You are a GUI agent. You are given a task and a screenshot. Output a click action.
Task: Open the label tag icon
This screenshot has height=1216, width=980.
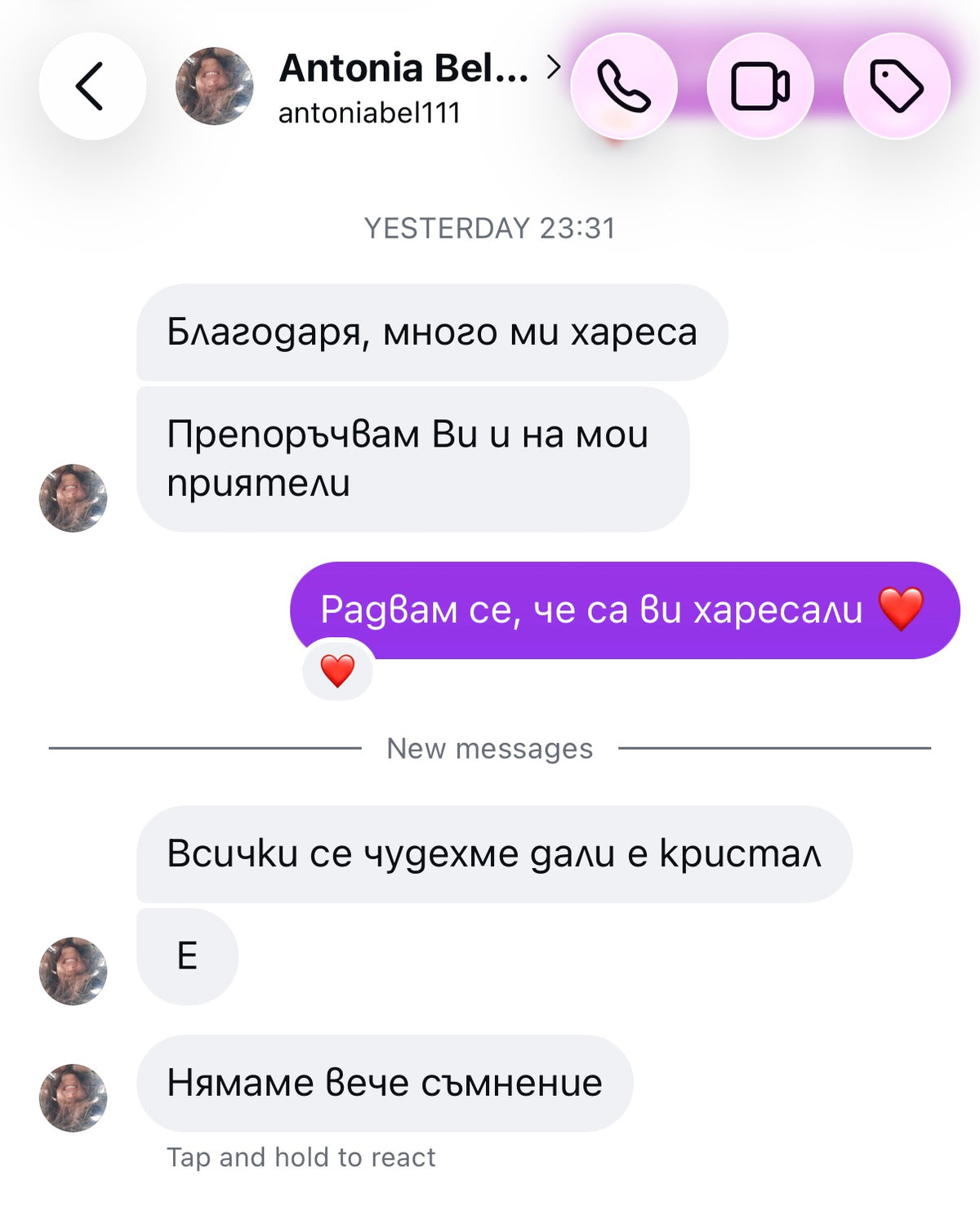[x=897, y=86]
